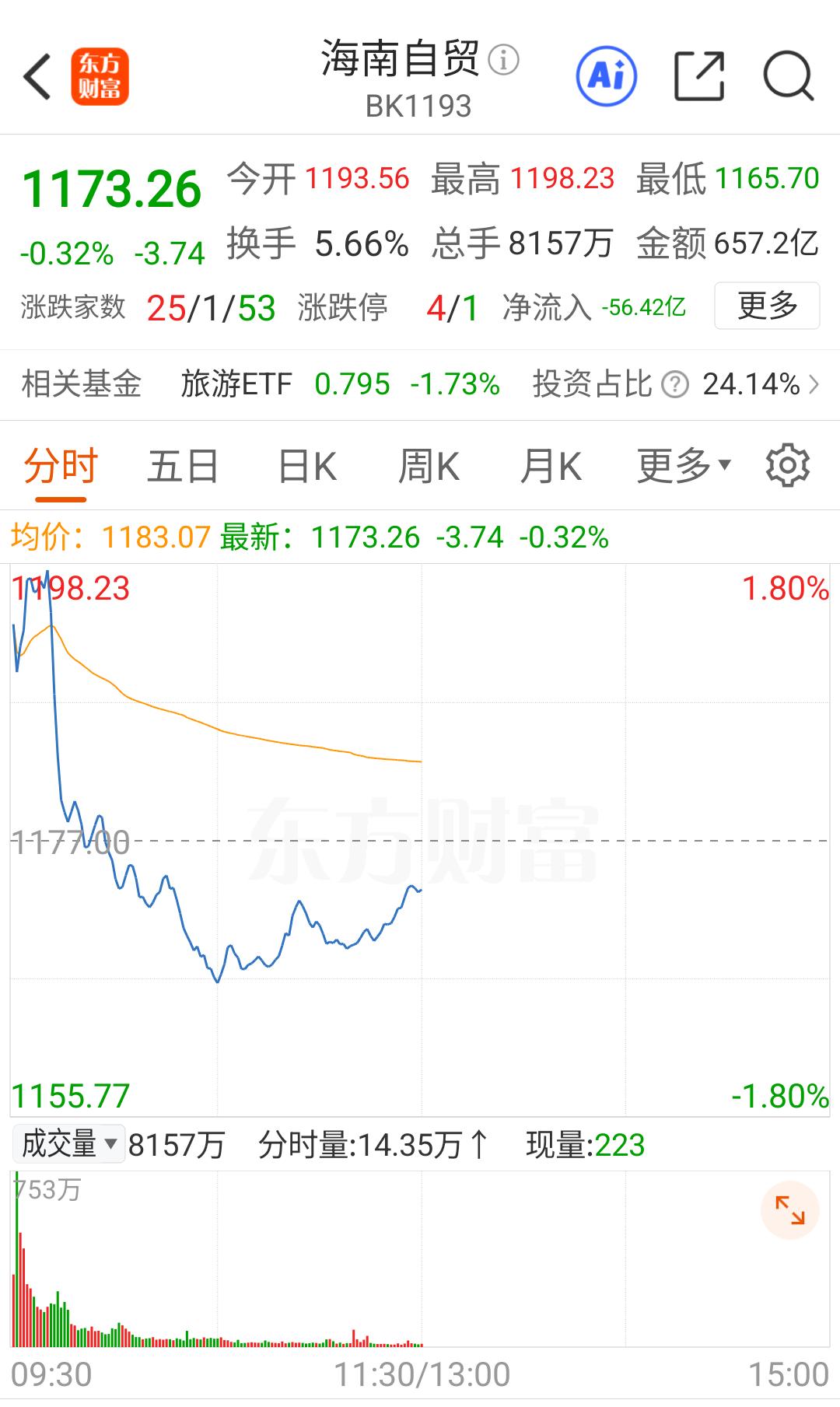Open the 成交量 dropdown selector

point(70,1144)
